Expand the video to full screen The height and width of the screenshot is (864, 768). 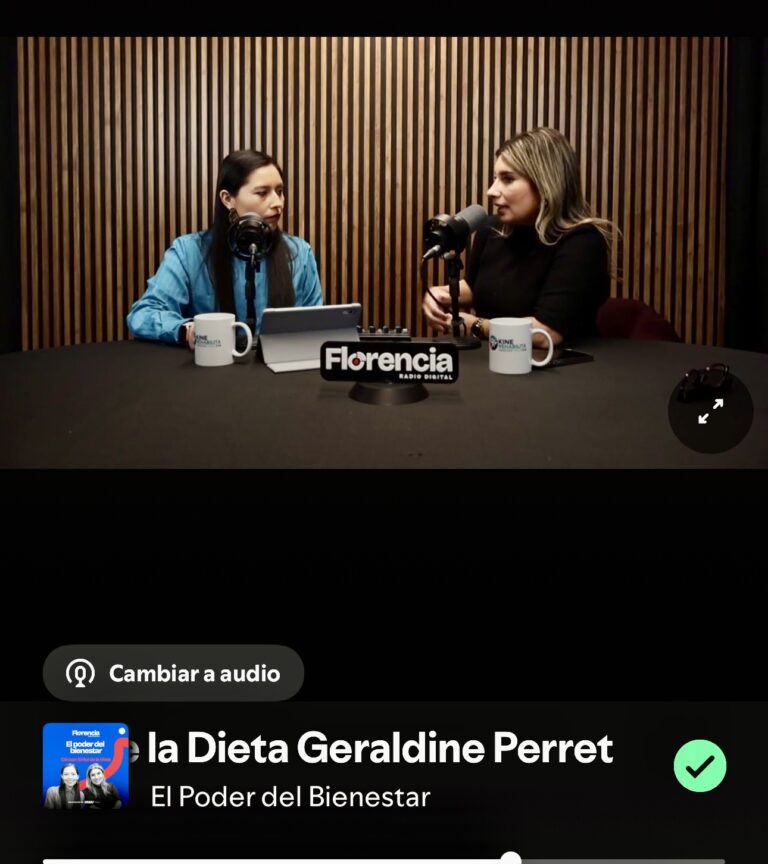point(710,411)
